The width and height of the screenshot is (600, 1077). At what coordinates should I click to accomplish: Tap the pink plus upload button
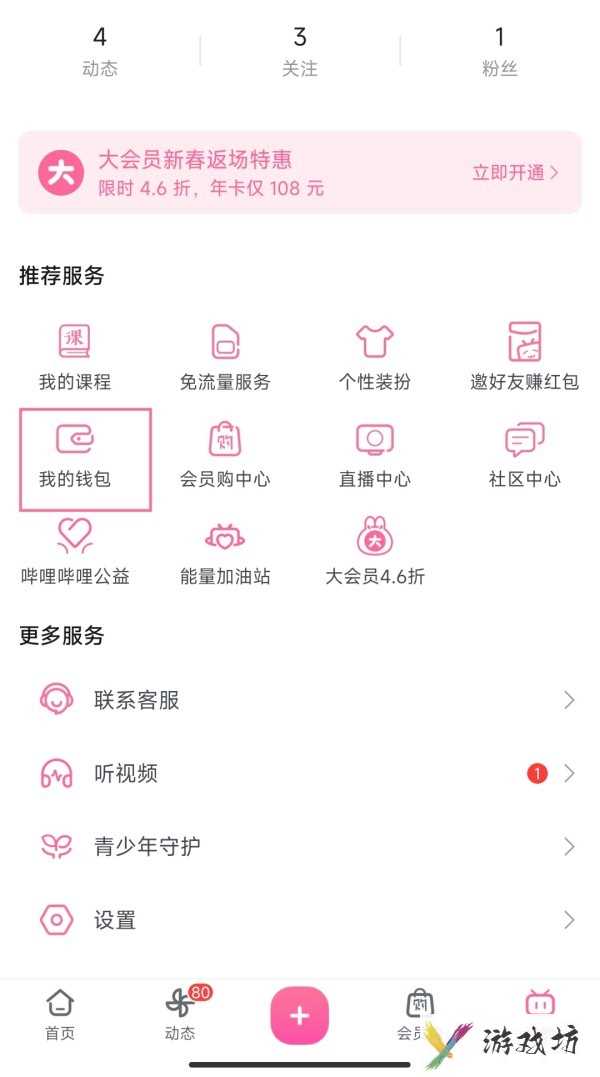click(x=300, y=1016)
